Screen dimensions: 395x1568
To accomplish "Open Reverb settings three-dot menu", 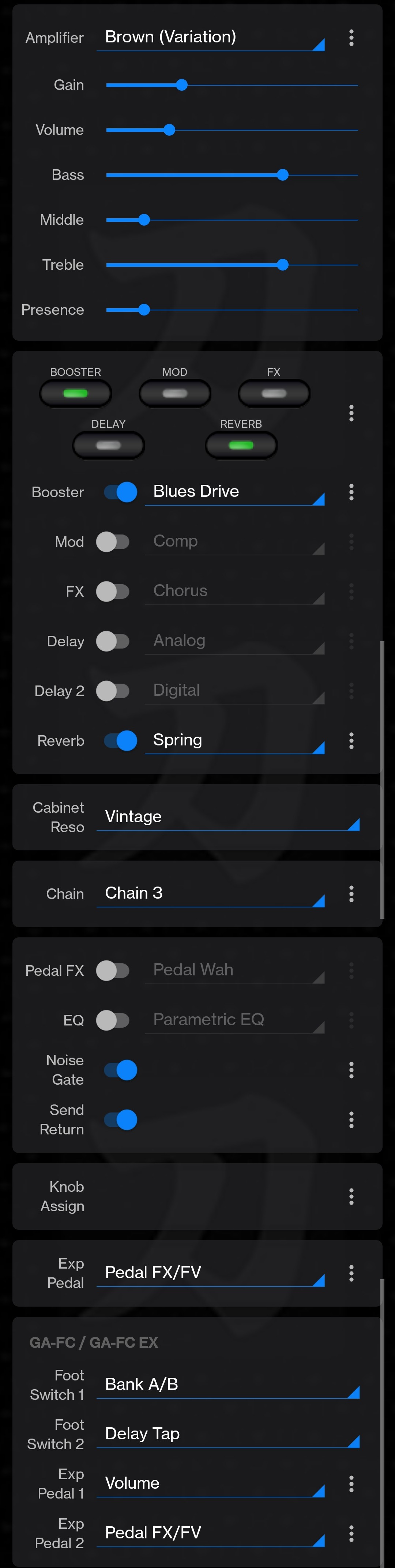I will pos(351,741).
